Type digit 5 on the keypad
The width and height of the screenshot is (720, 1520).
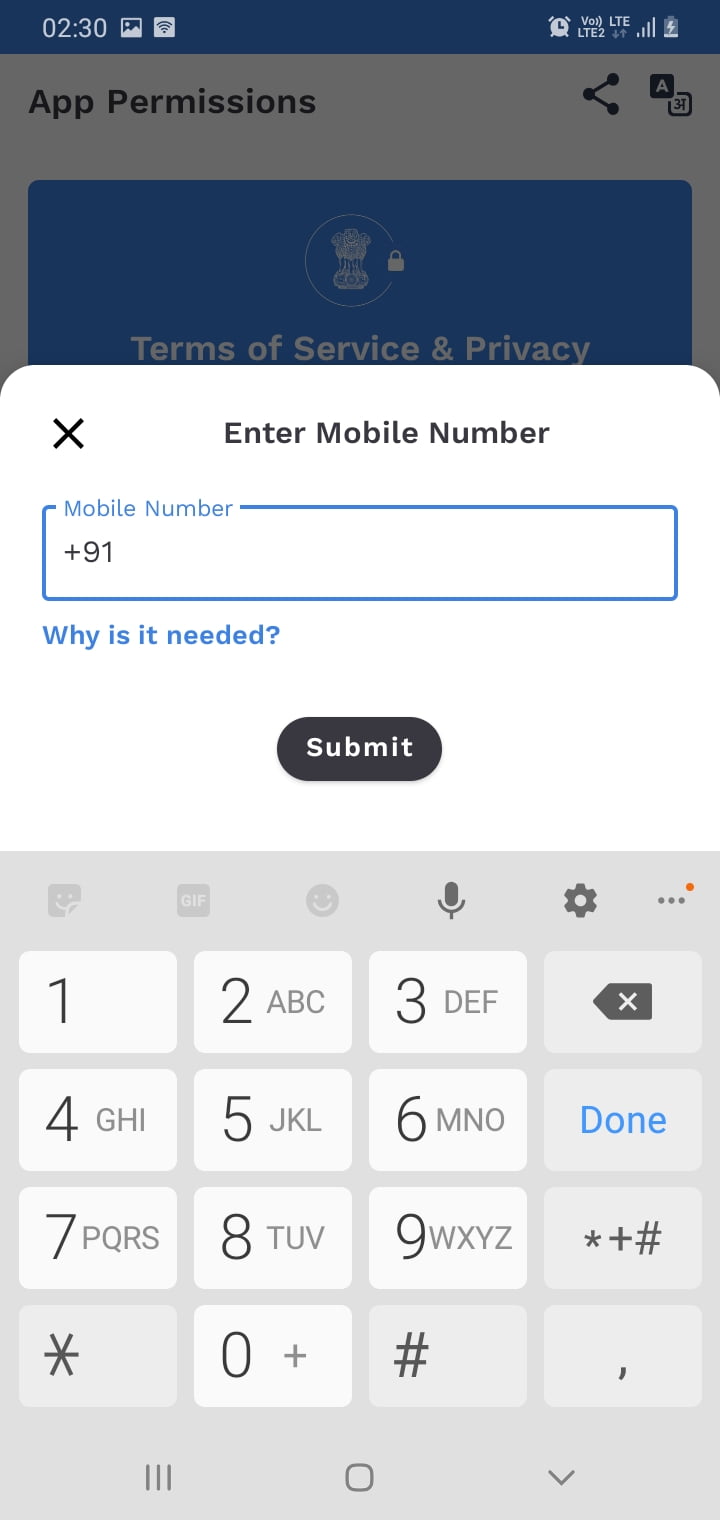272,1120
